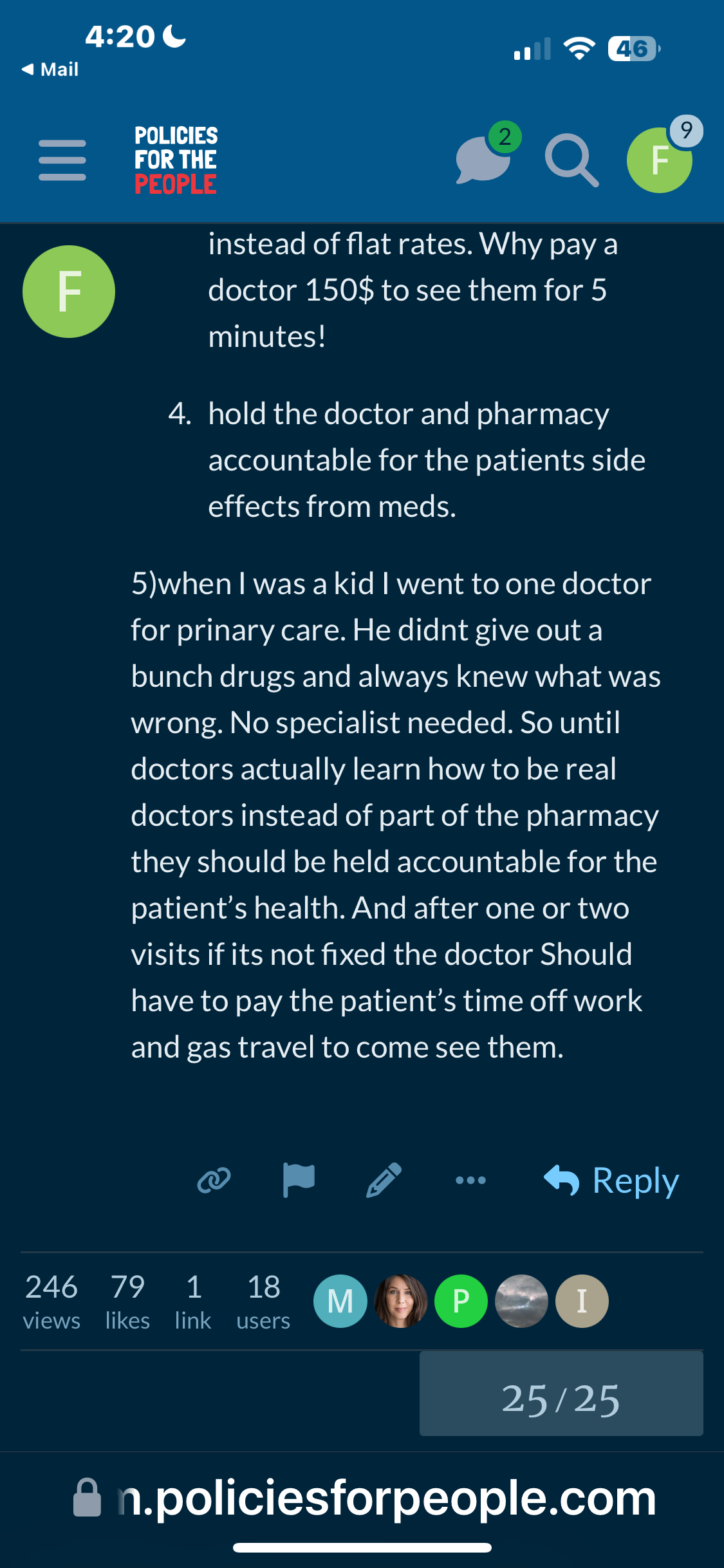Tap the browser address bar
The height and width of the screenshot is (1568, 724).
coord(364,1498)
